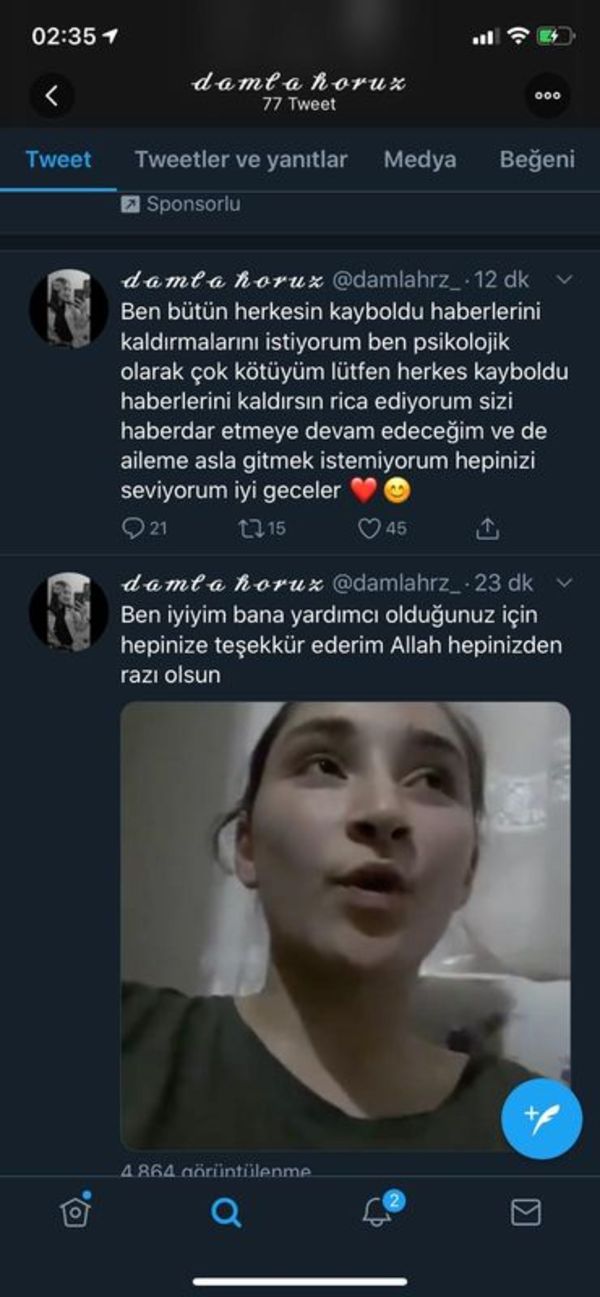Open profile avatar on the 12 dk tweet
Screen dimensions: 600x1297
pyautogui.click(x=68, y=308)
